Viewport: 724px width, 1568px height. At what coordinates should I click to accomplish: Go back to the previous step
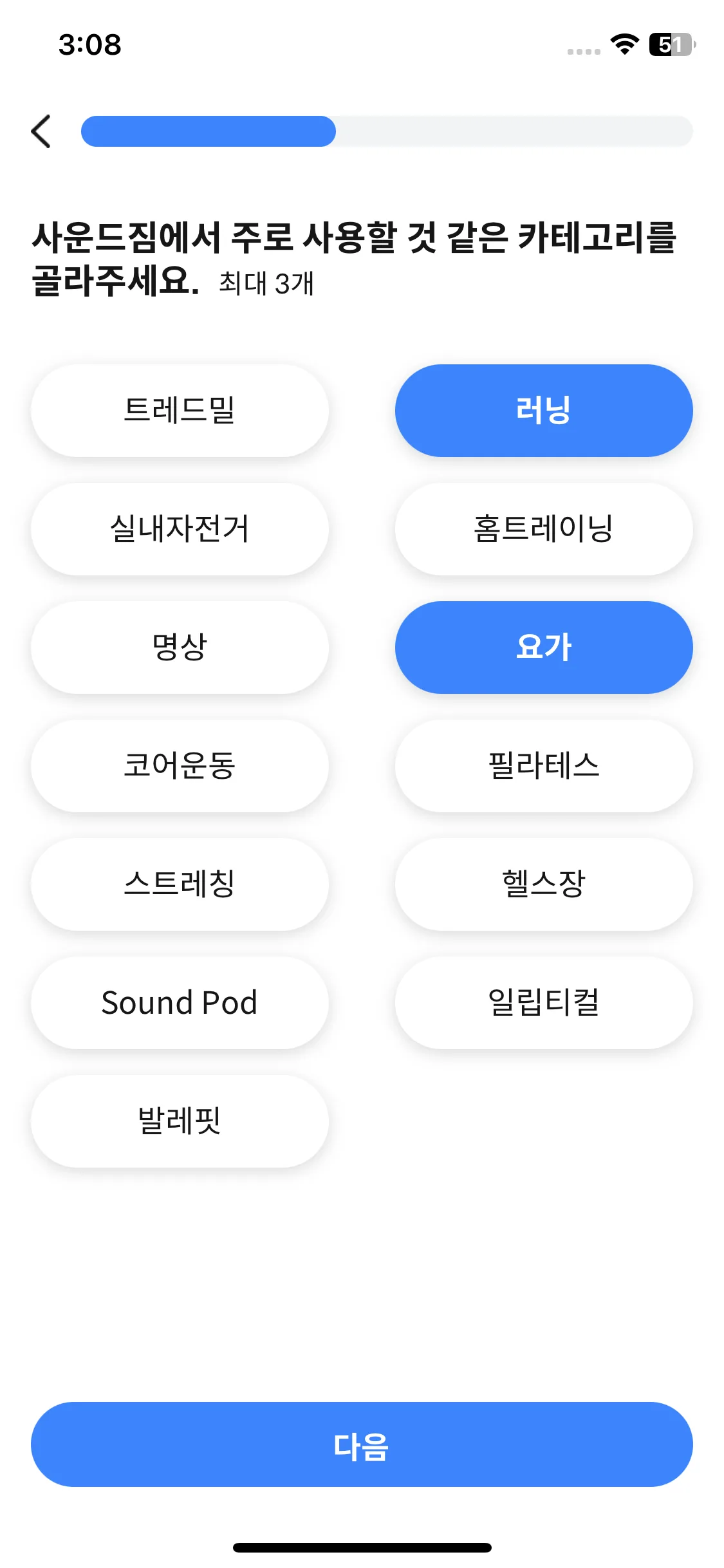click(41, 131)
